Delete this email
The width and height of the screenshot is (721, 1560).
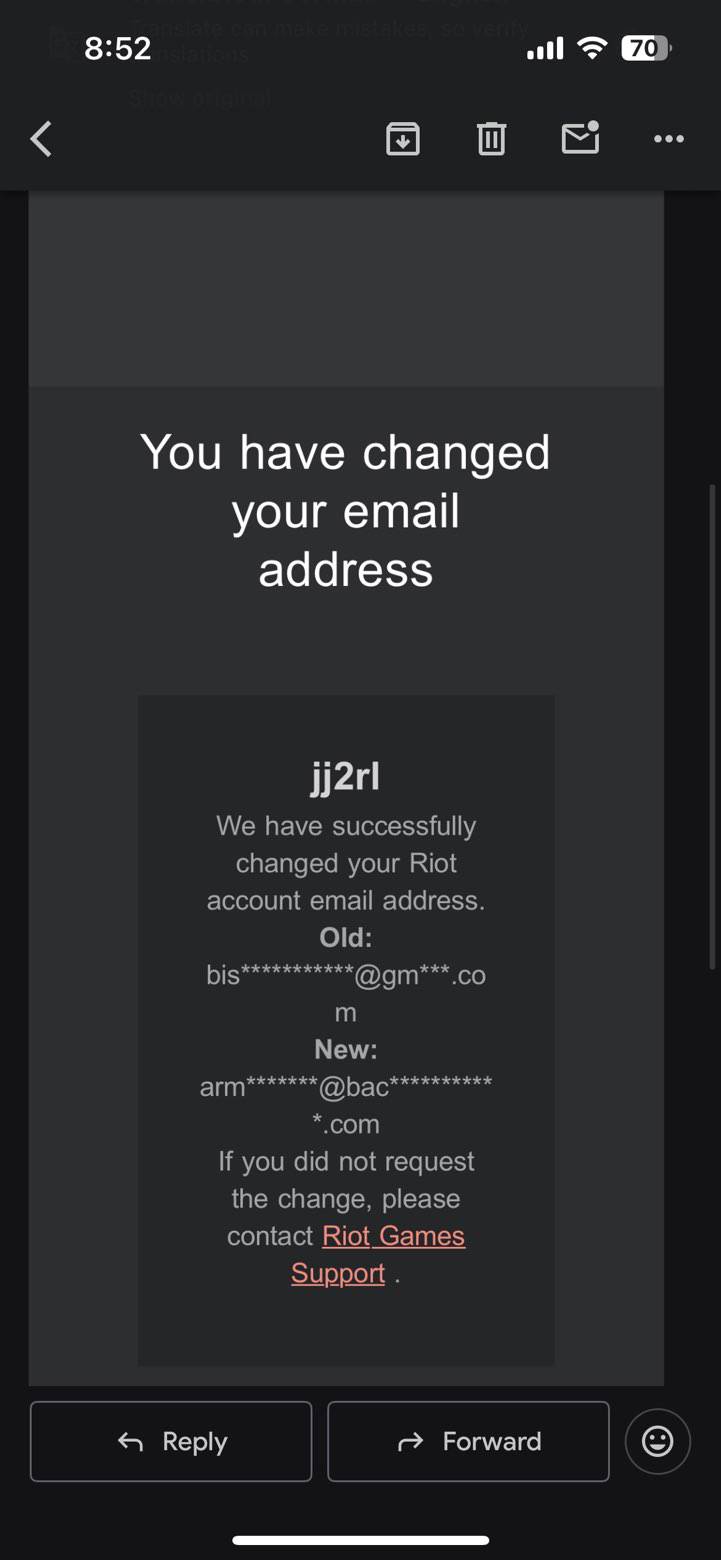pyautogui.click(x=491, y=139)
